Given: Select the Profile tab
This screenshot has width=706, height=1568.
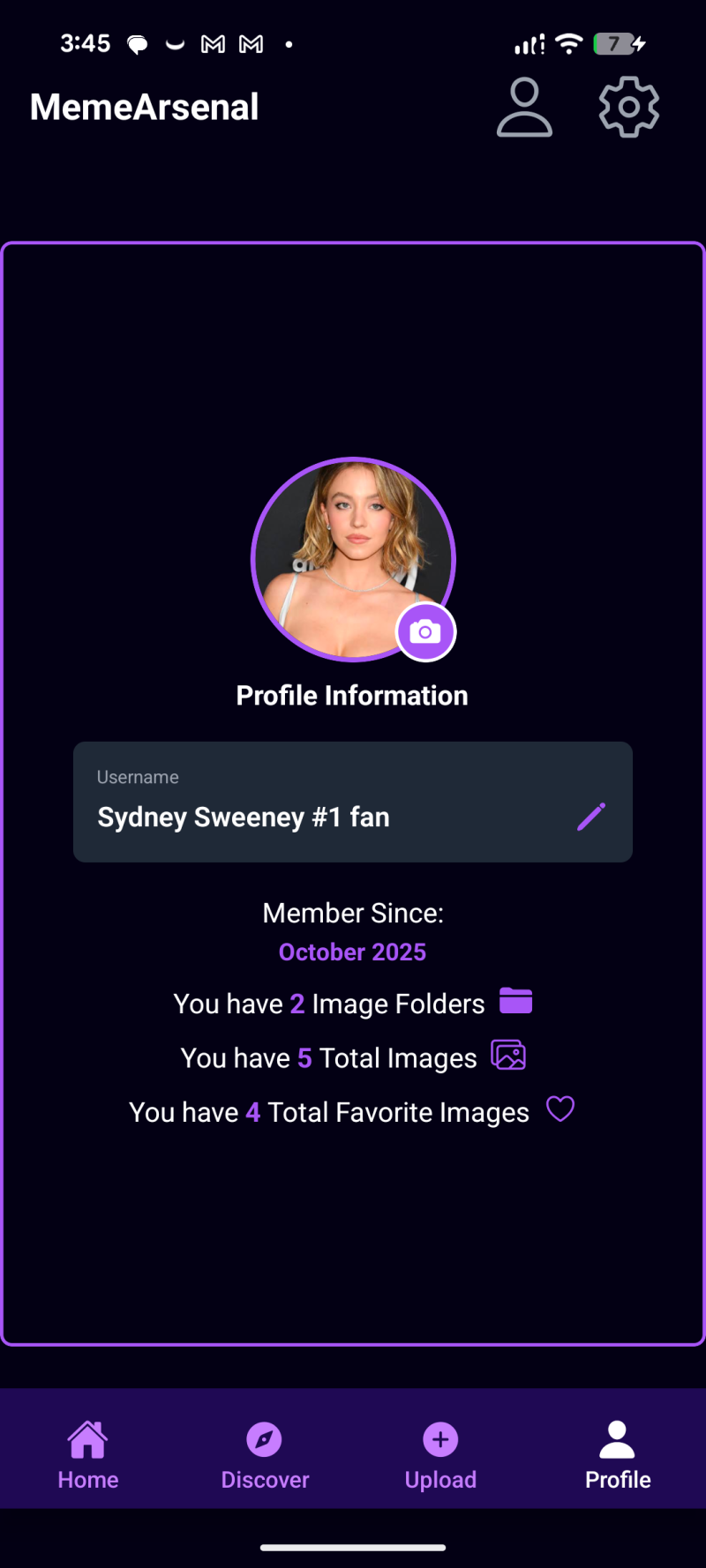Looking at the screenshot, I should click(x=618, y=1455).
